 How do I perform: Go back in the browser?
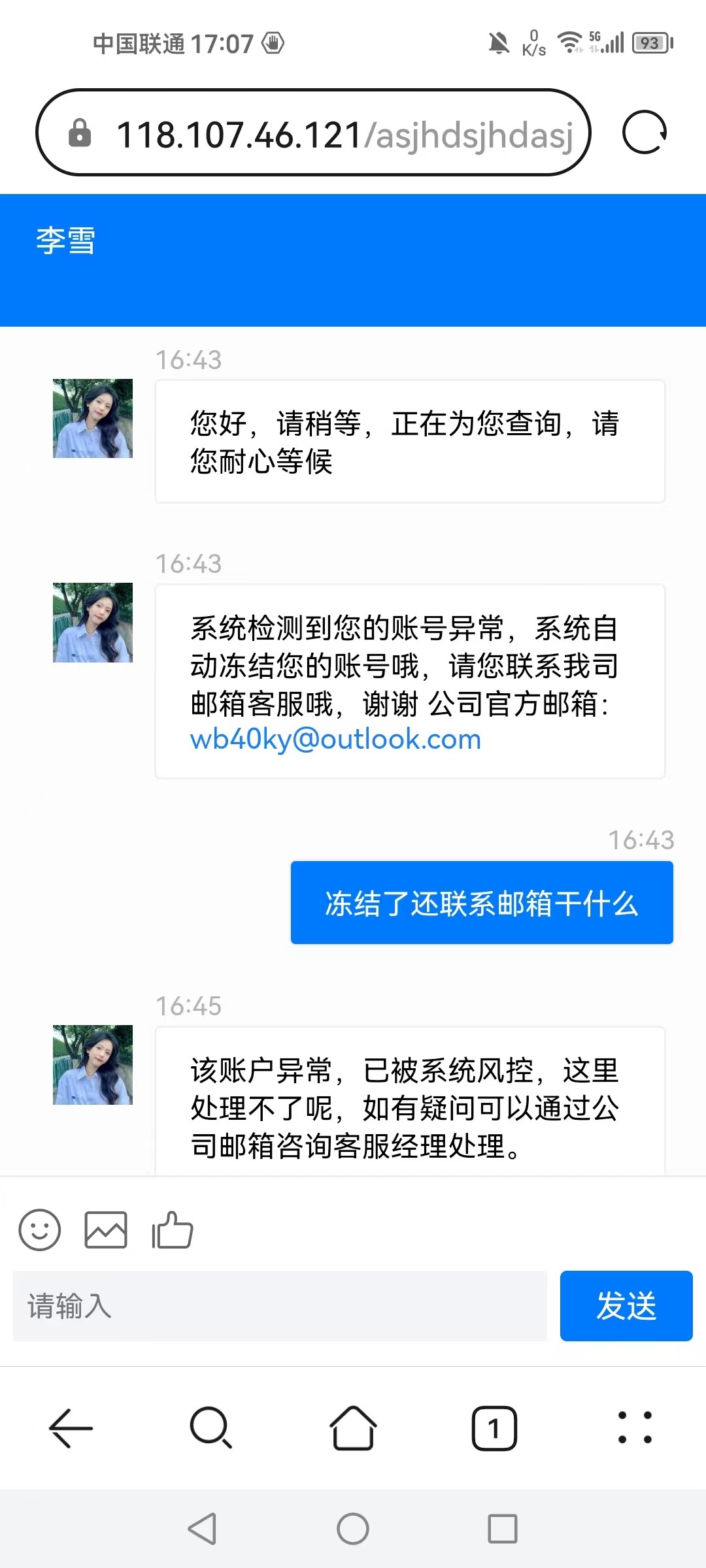[71, 1428]
